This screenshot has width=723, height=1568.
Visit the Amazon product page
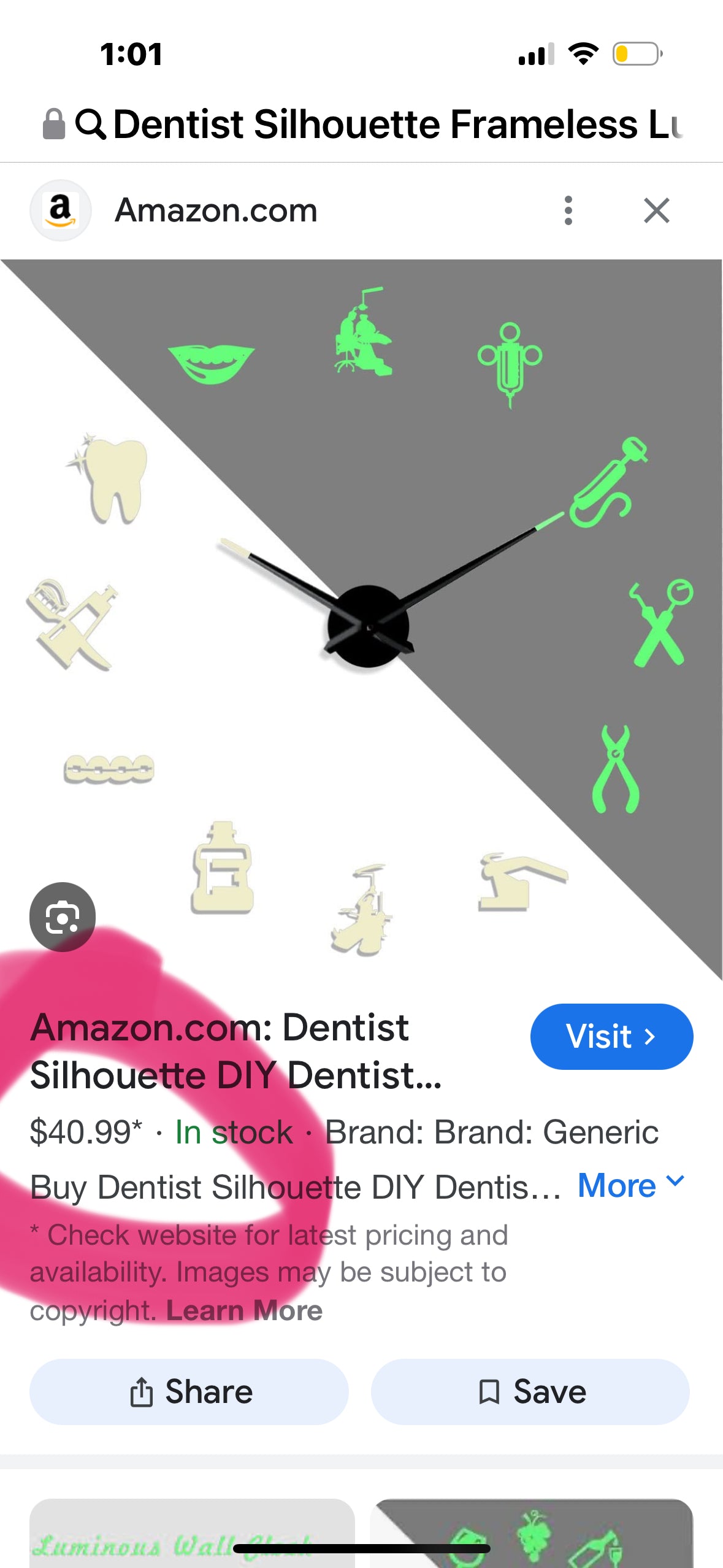click(x=611, y=1036)
